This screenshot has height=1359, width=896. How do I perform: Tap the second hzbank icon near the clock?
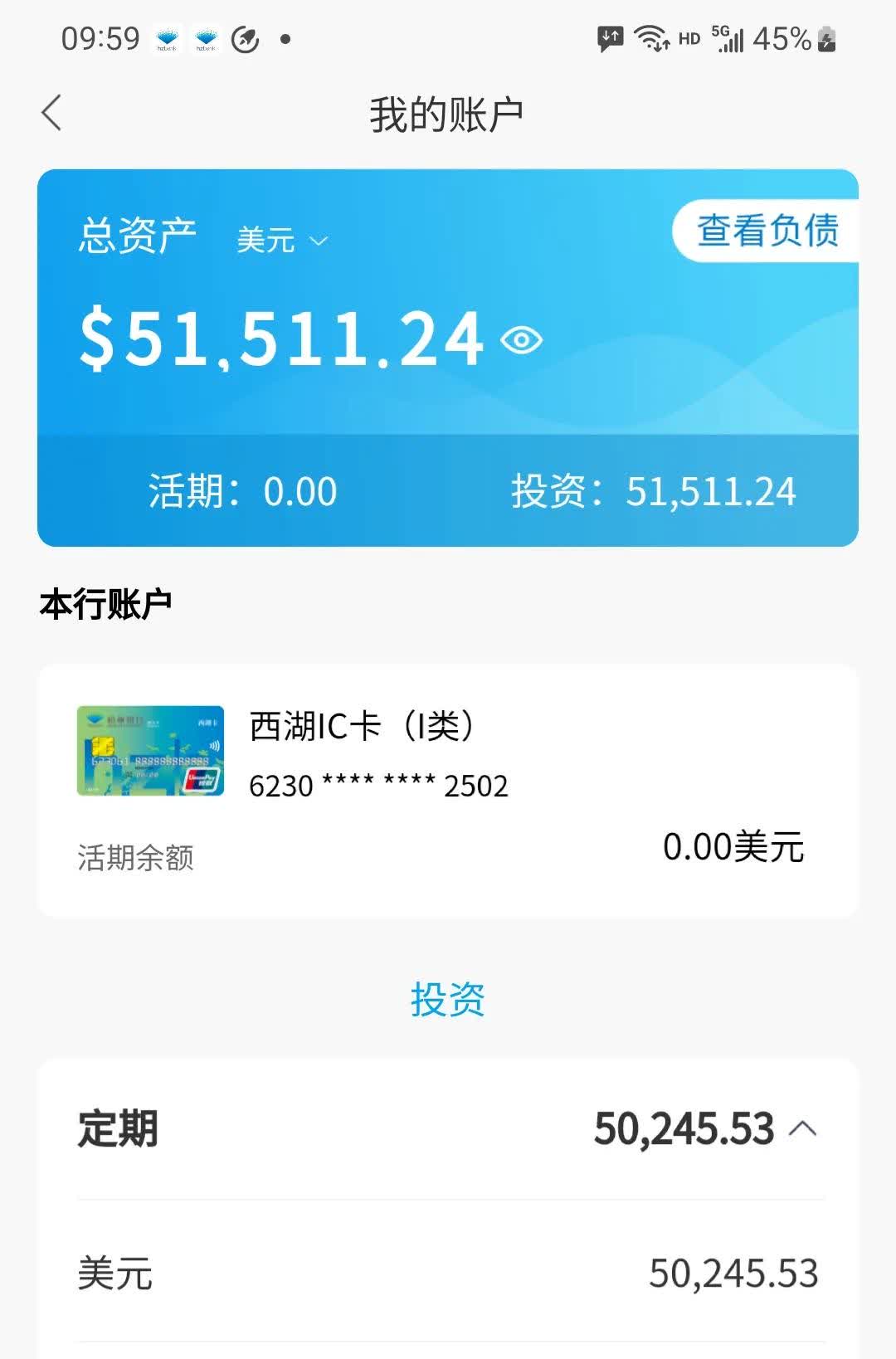206,37
